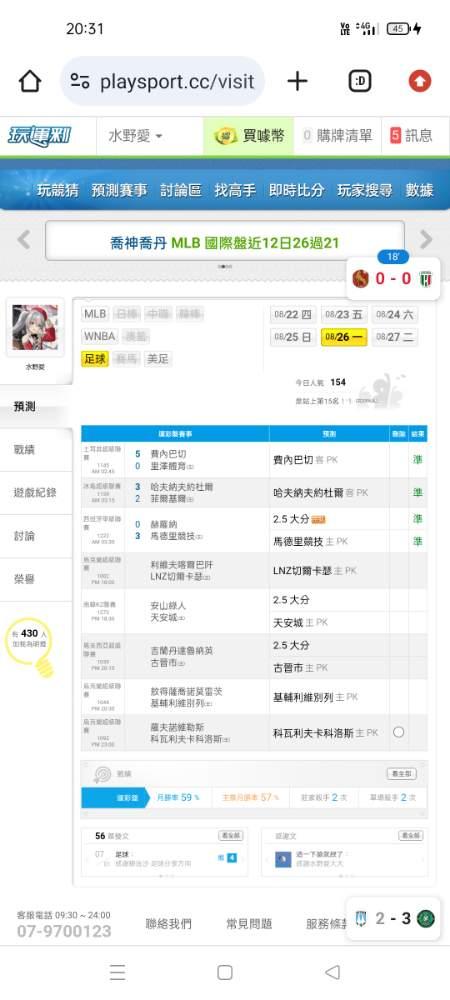Select date 08/27 二
Viewport: 450px width, 1000px height.
point(395,337)
